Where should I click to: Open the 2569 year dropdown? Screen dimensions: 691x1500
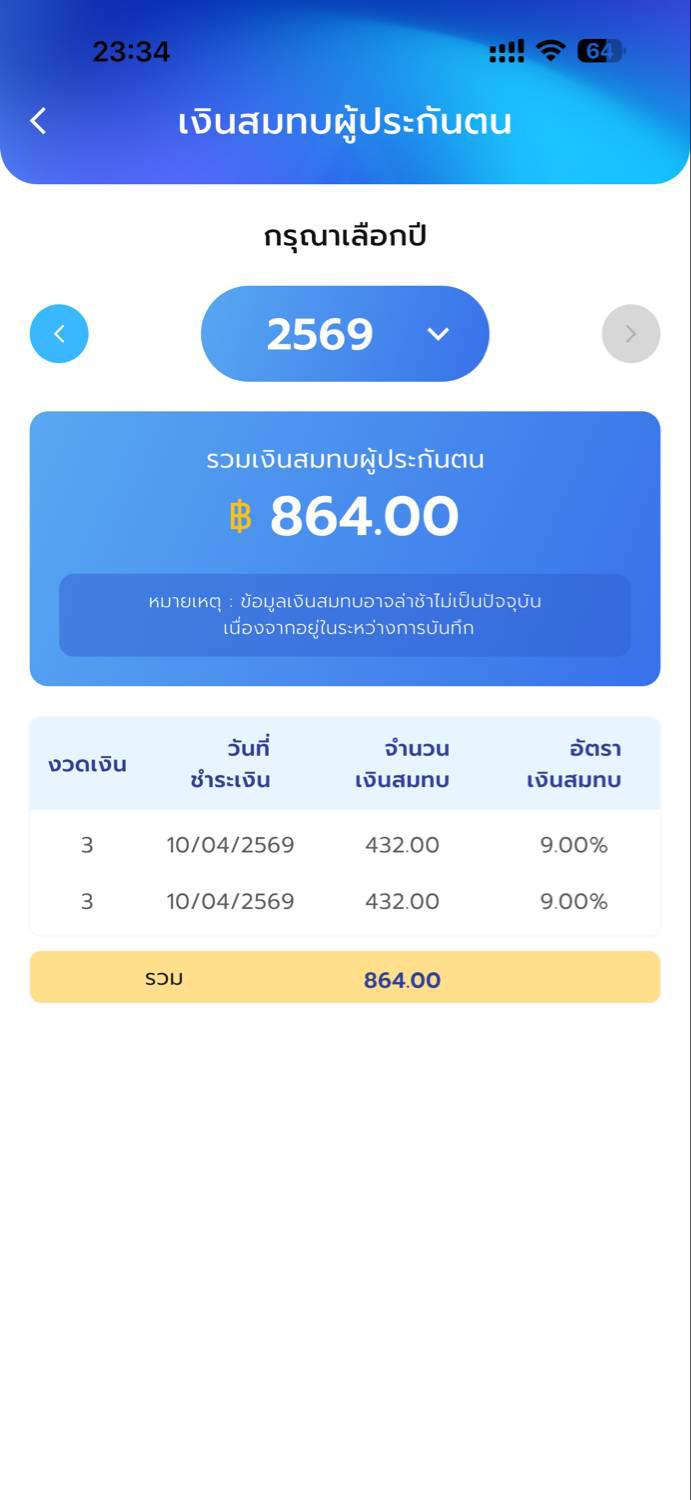point(345,334)
